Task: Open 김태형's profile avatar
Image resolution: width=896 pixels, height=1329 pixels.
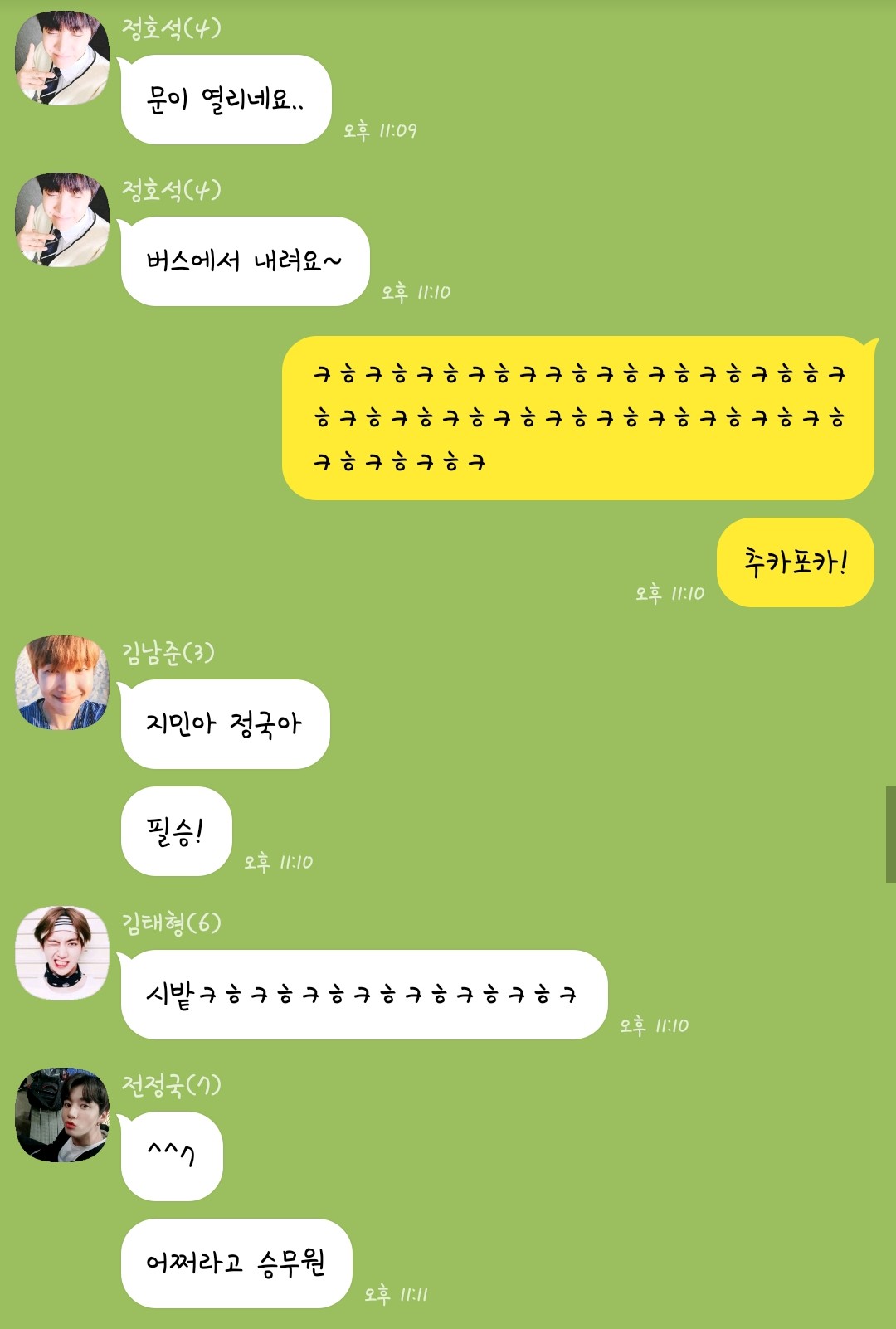Action: pyautogui.click(x=62, y=952)
